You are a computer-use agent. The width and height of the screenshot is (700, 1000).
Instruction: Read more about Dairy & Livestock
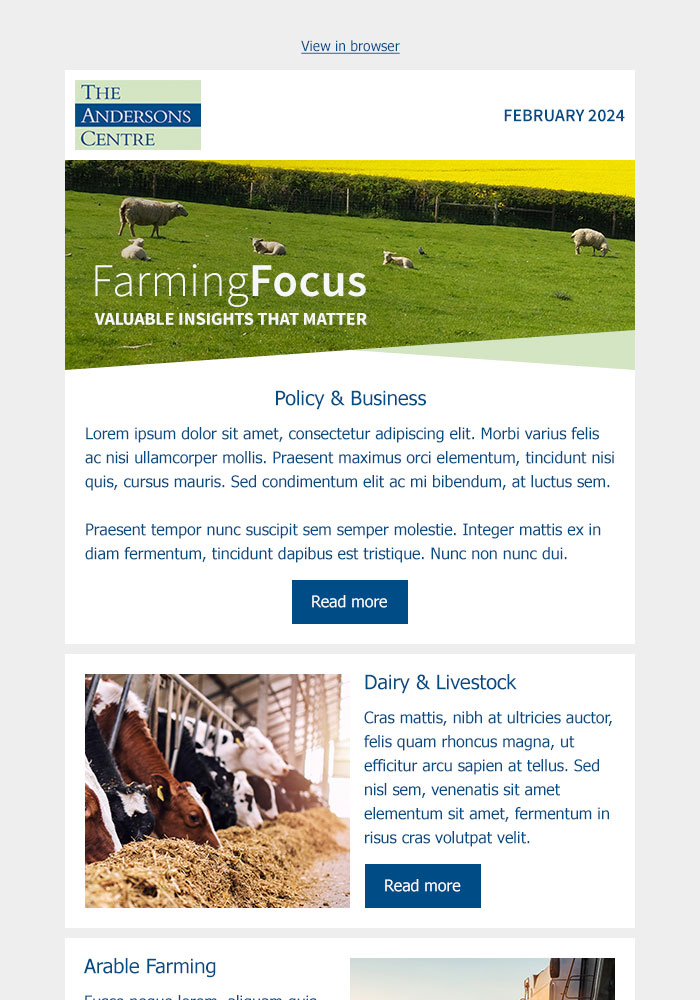pos(422,886)
